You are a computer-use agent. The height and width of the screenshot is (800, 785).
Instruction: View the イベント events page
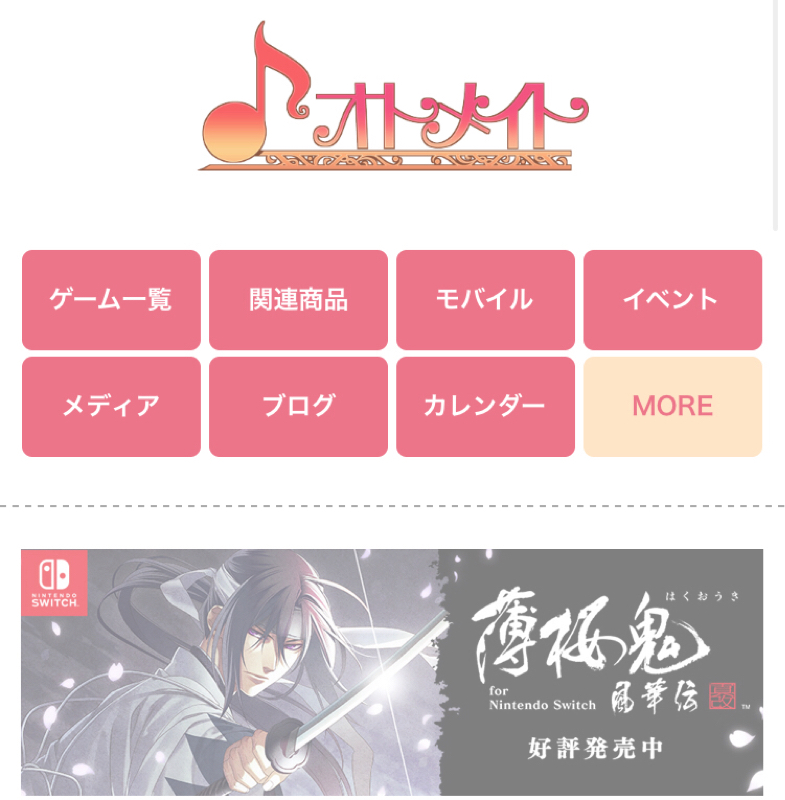point(672,300)
